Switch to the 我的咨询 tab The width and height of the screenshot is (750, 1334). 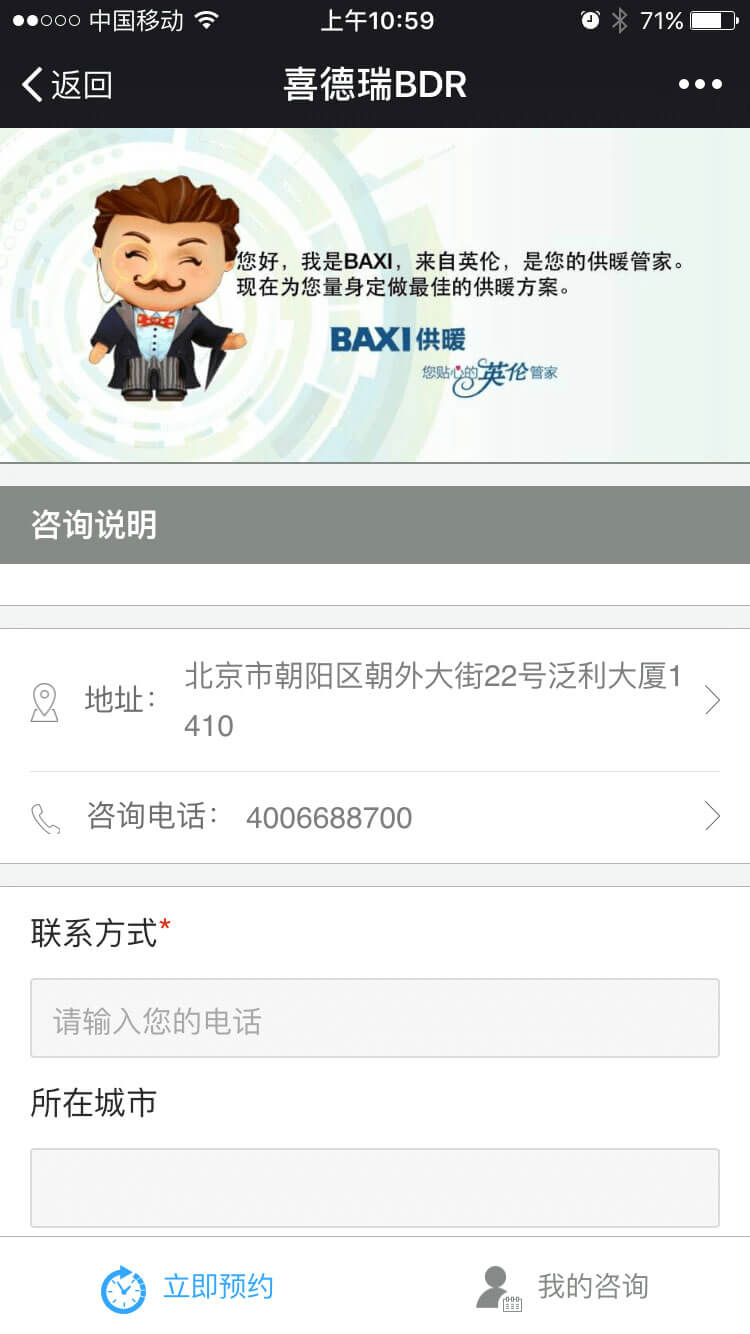pyautogui.click(x=562, y=1286)
